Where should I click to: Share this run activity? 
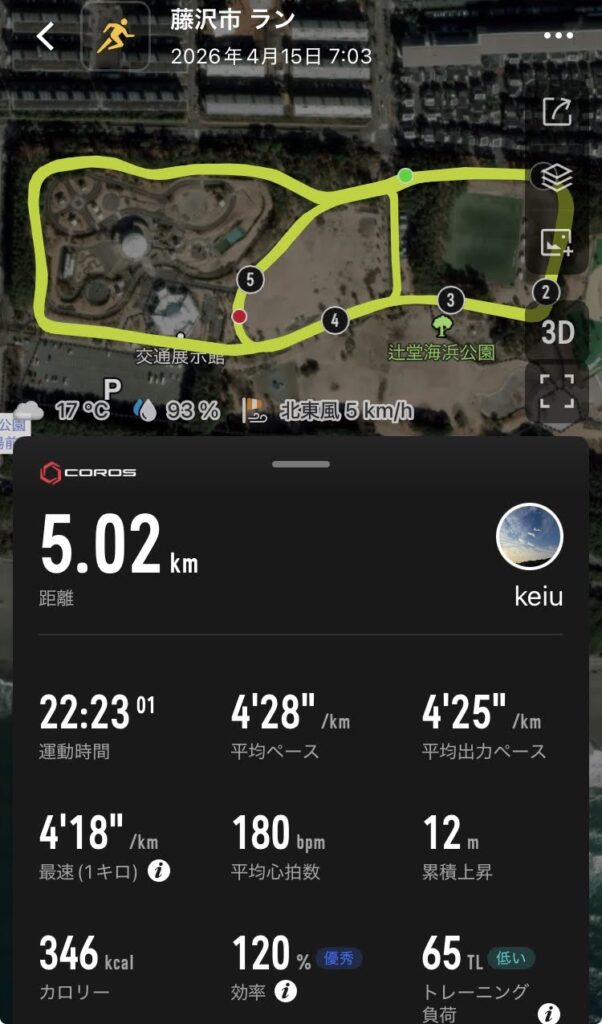[557, 112]
